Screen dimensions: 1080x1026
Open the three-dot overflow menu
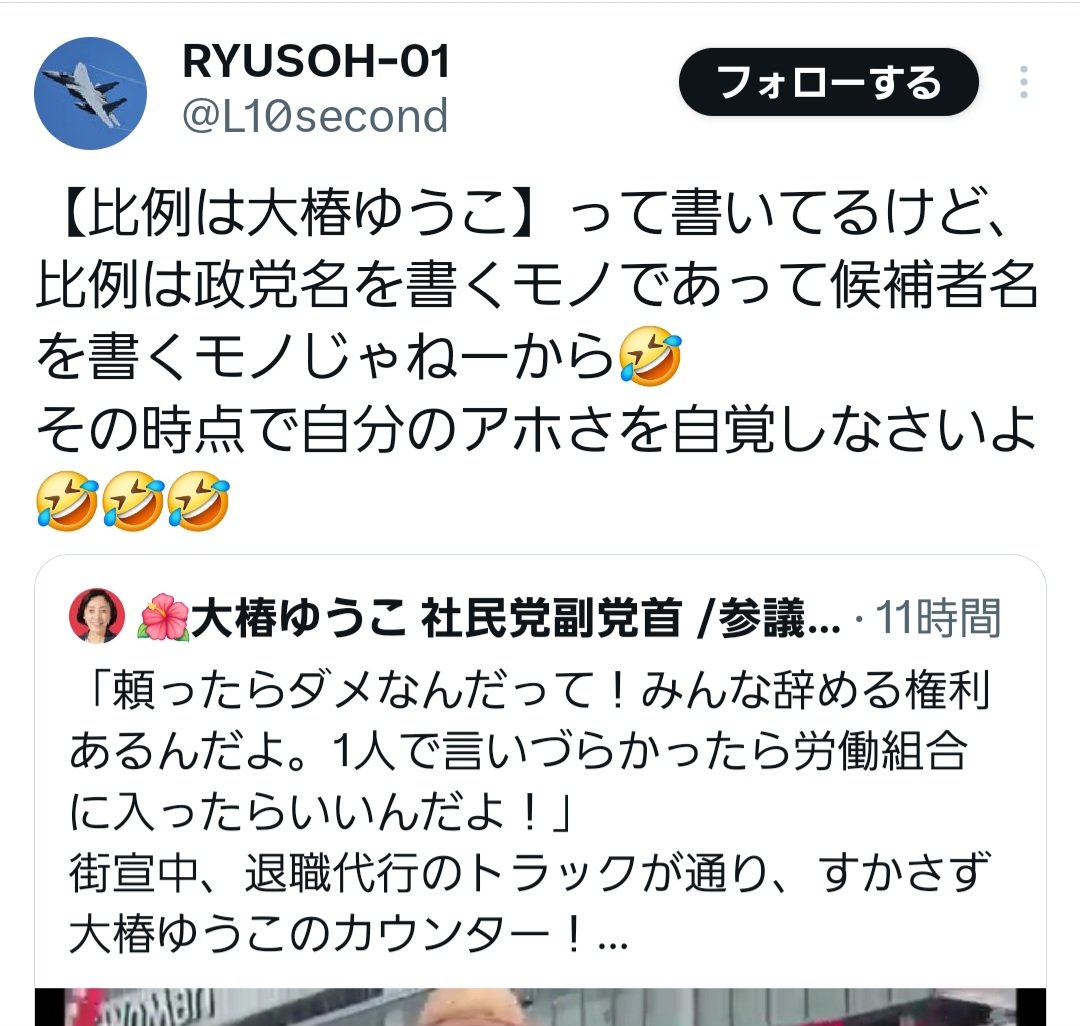click(x=1023, y=82)
